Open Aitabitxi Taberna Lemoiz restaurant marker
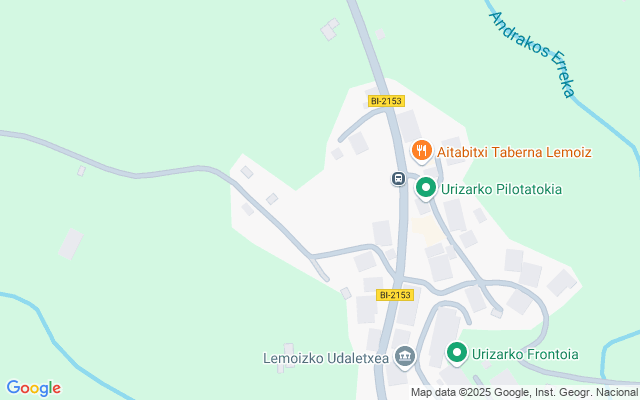Image resolution: width=640 pixels, height=400 pixels. (x=421, y=152)
